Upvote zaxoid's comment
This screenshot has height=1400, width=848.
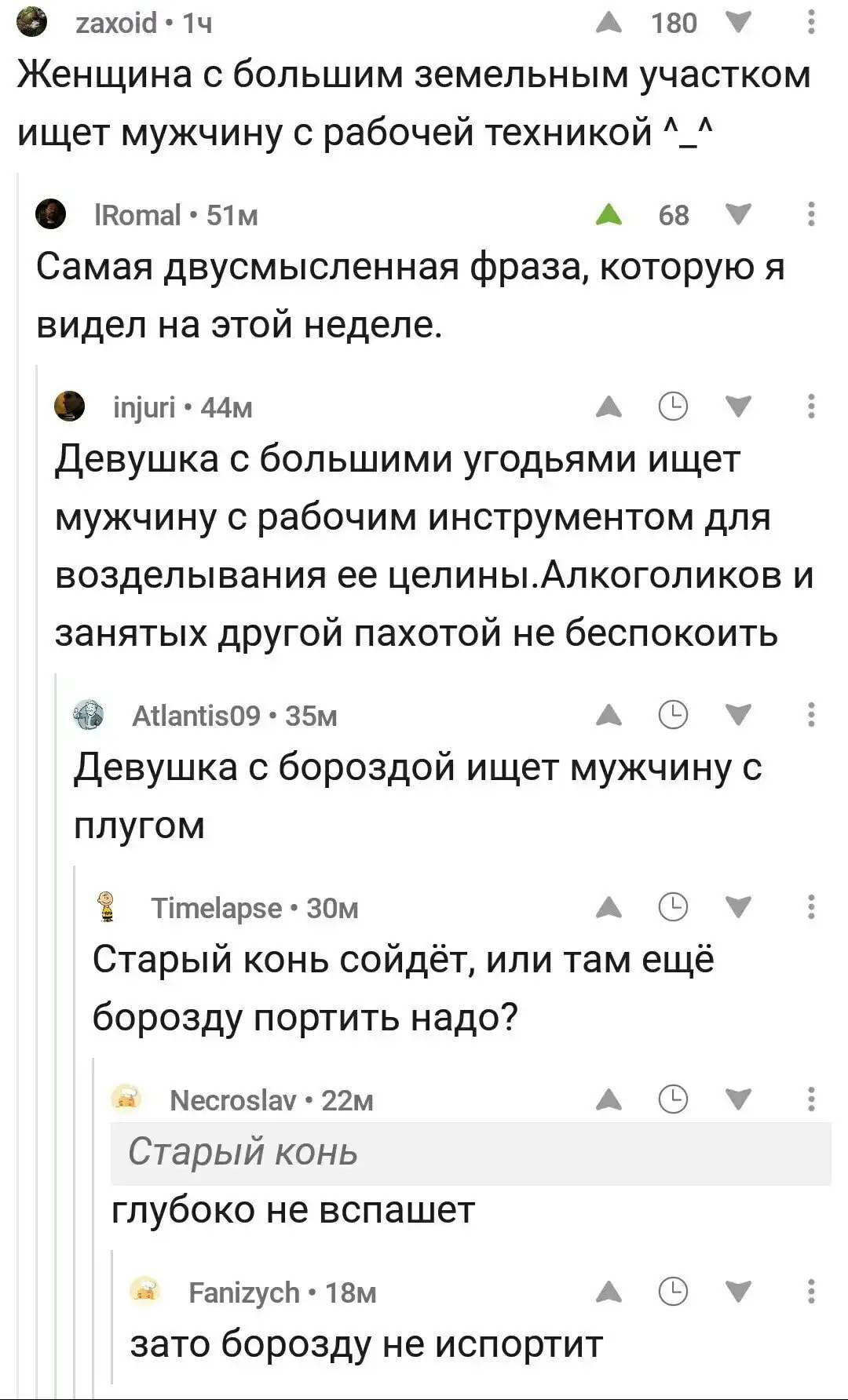point(609,24)
